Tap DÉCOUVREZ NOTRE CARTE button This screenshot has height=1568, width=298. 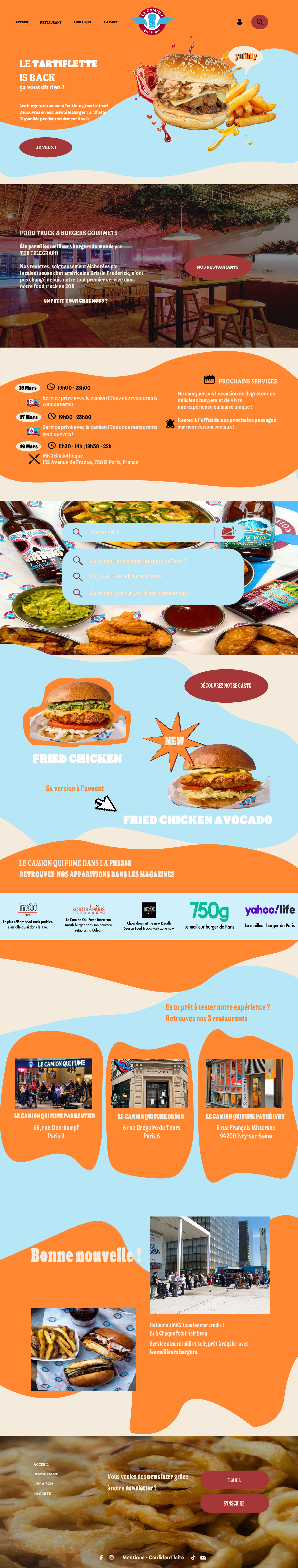pyautogui.click(x=226, y=685)
